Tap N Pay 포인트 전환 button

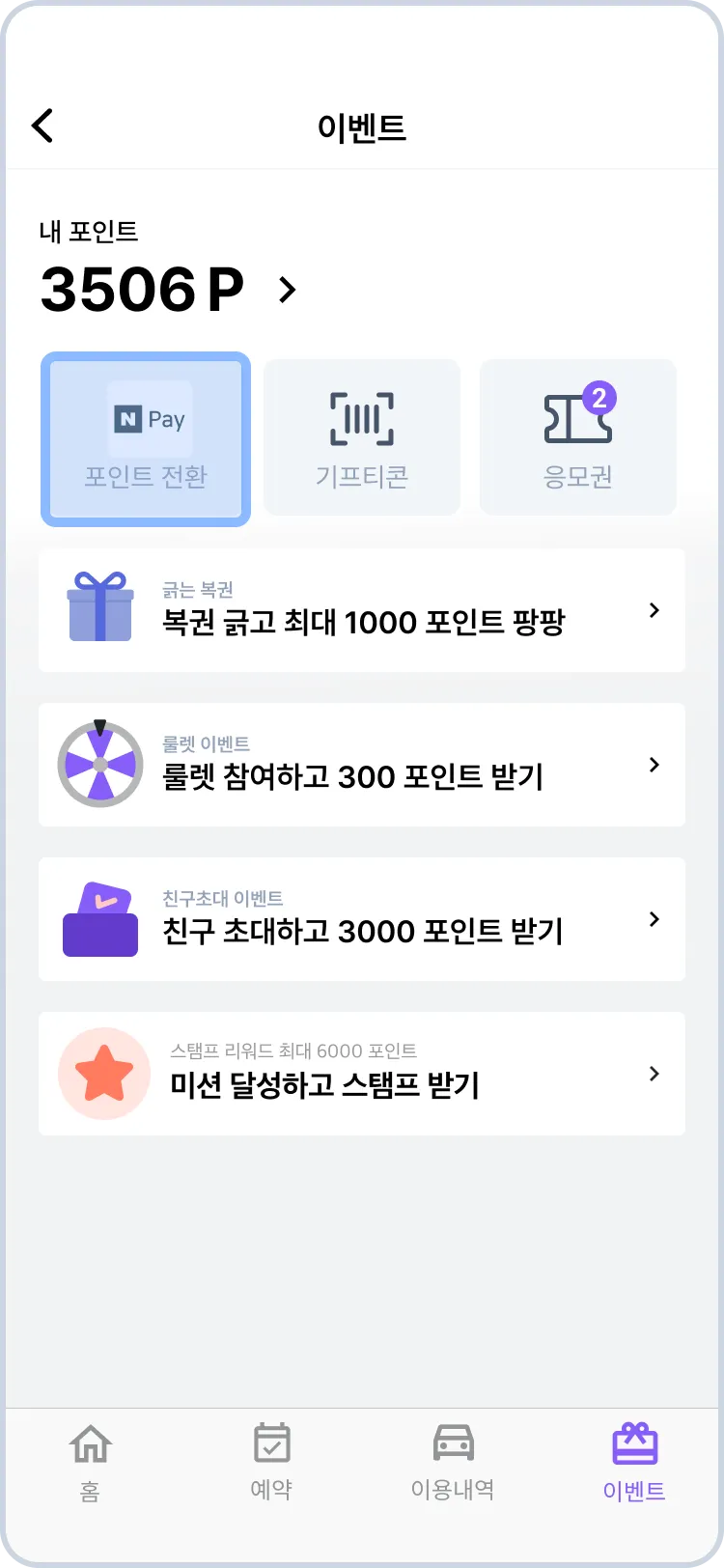[x=146, y=439]
